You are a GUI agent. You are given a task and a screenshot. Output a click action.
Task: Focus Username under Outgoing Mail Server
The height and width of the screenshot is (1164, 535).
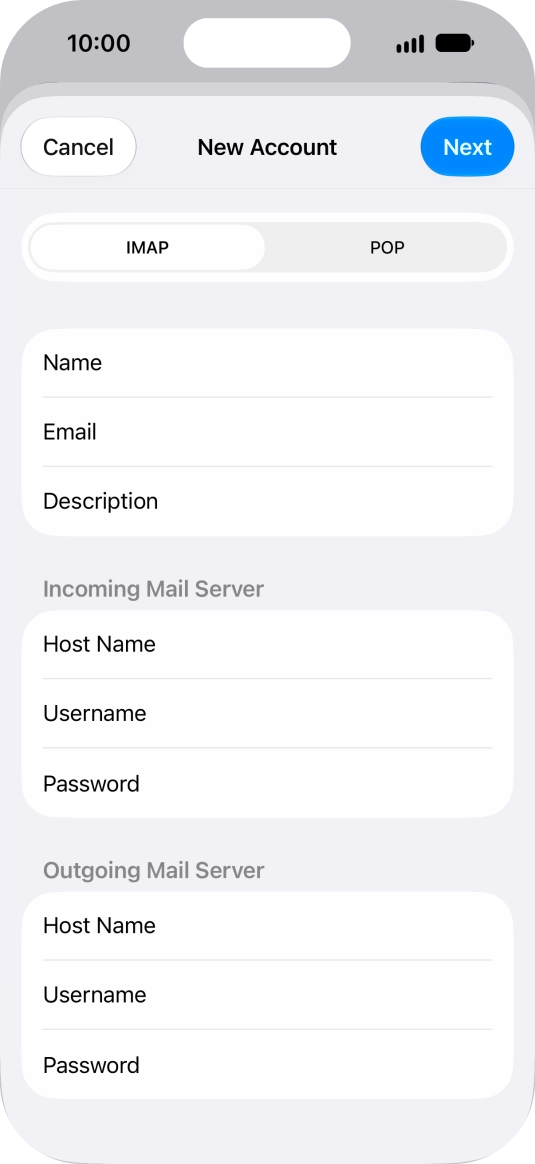[x=267, y=995]
